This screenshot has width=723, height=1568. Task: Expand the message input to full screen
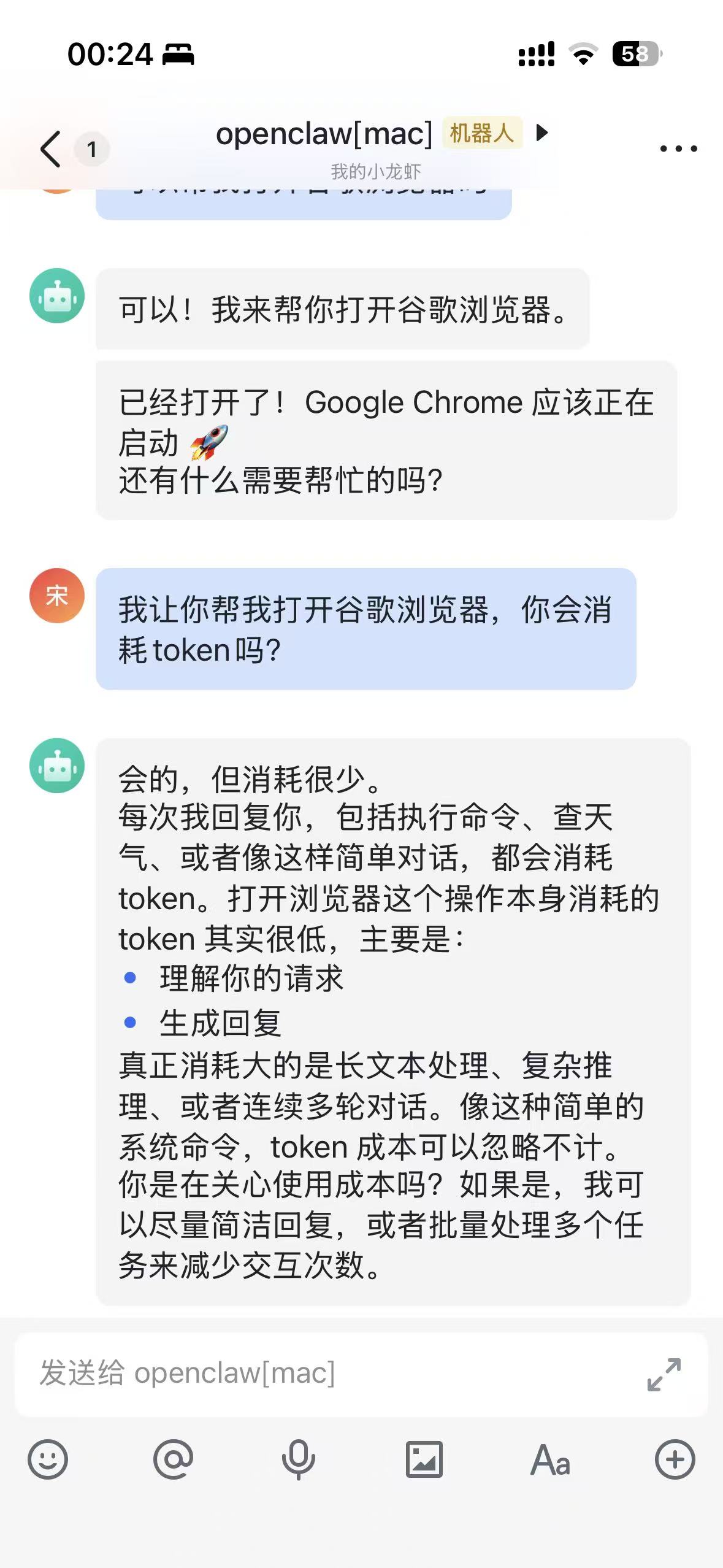664,1374
